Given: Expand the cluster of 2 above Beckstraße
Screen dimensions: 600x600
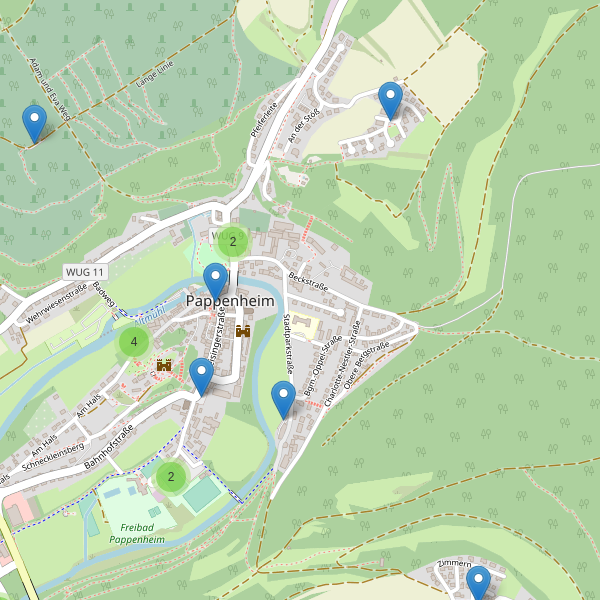Looking at the screenshot, I should pyautogui.click(x=233, y=241).
